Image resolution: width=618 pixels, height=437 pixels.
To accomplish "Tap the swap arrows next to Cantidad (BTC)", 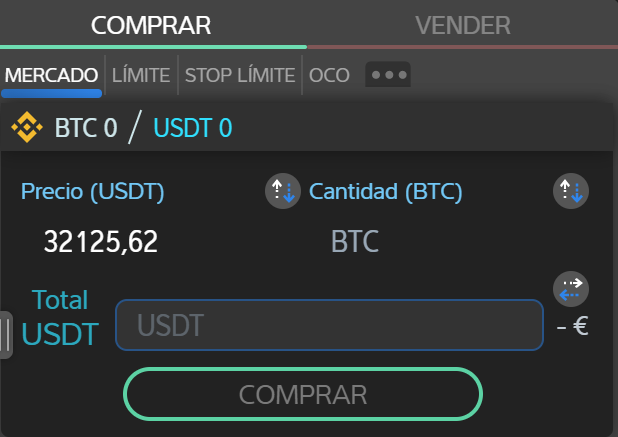I will pos(571,191).
